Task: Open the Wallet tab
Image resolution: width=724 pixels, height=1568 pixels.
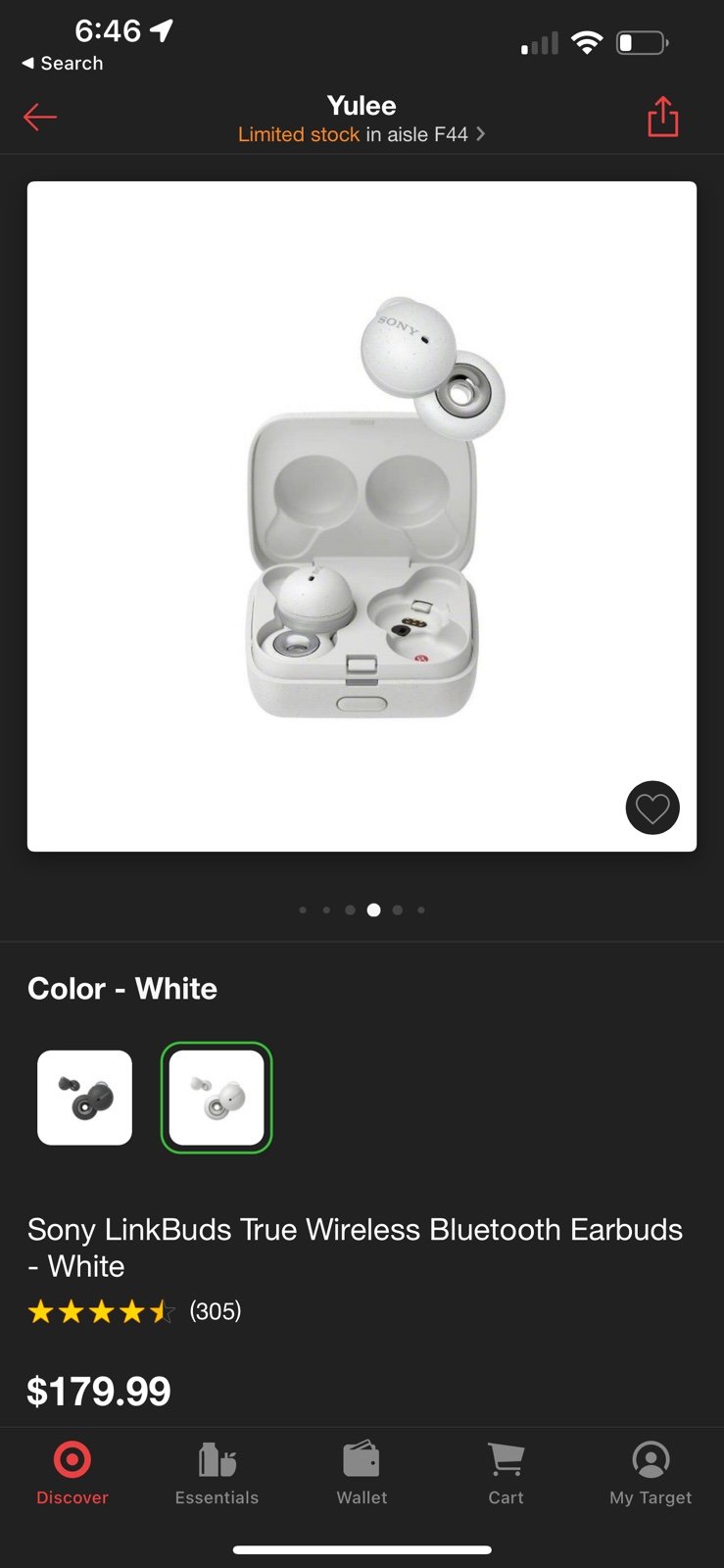Action: pos(362,1473)
